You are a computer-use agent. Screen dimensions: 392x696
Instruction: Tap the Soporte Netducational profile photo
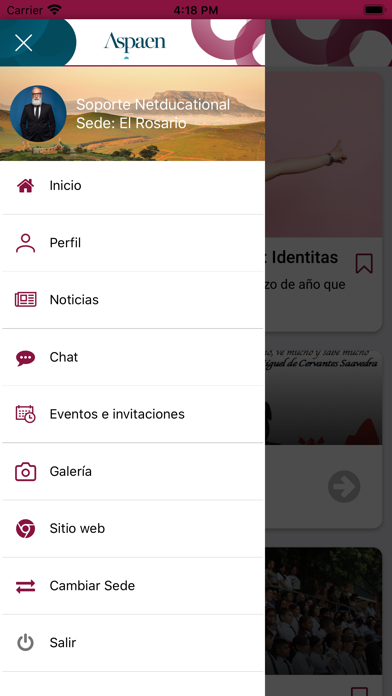[x=38, y=114]
